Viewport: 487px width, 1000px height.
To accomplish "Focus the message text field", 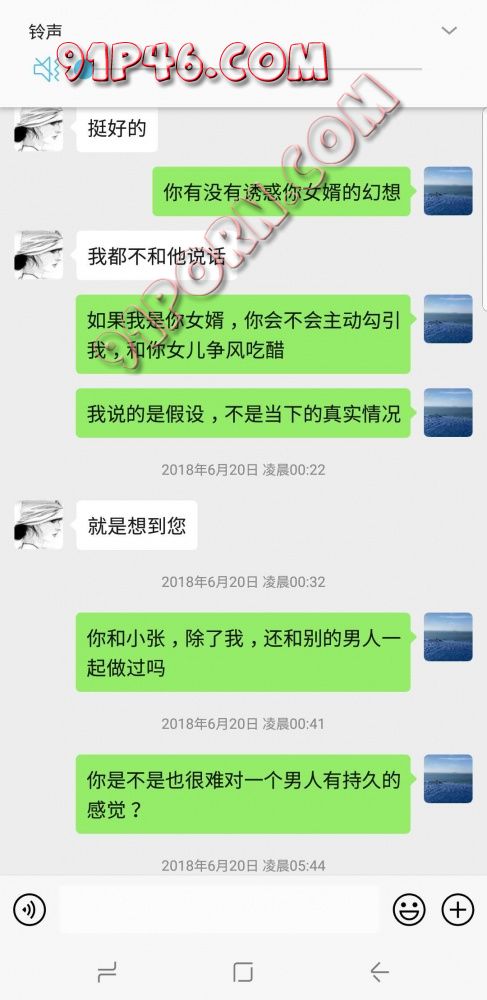I will point(219,909).
